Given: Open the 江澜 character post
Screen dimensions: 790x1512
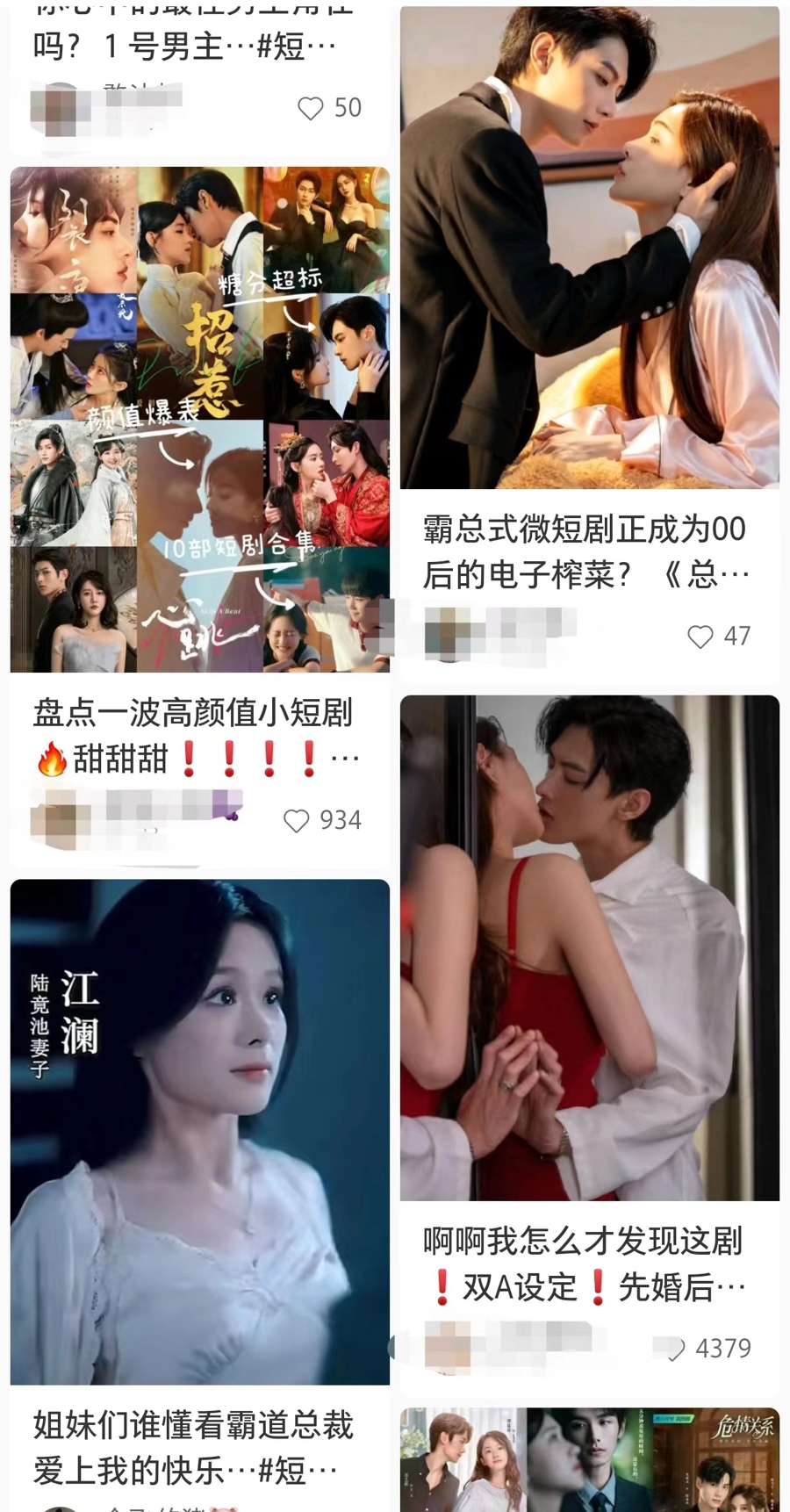Looking at the screenshot, I should (200, 1131).
